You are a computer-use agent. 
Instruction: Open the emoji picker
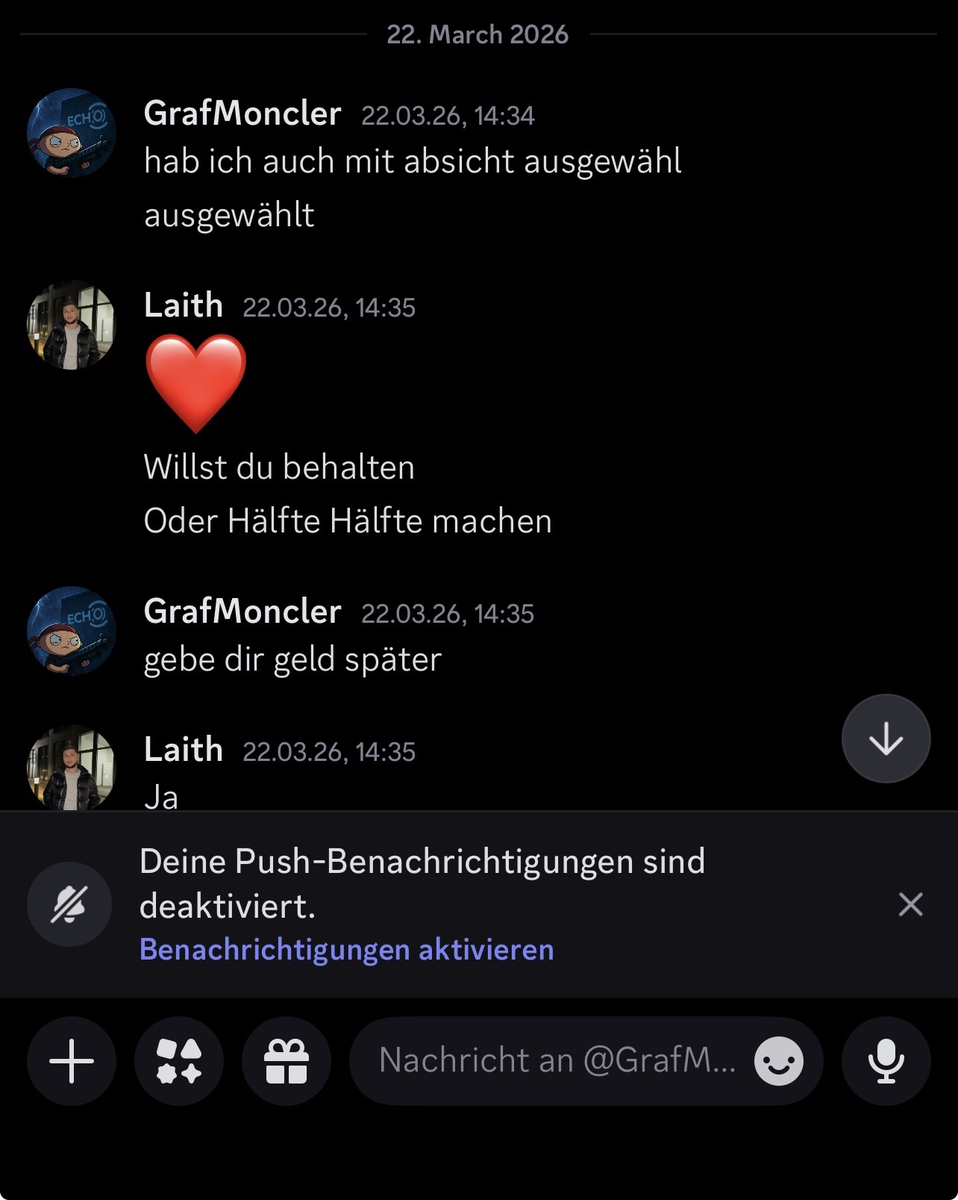(x=779, y=1061)
